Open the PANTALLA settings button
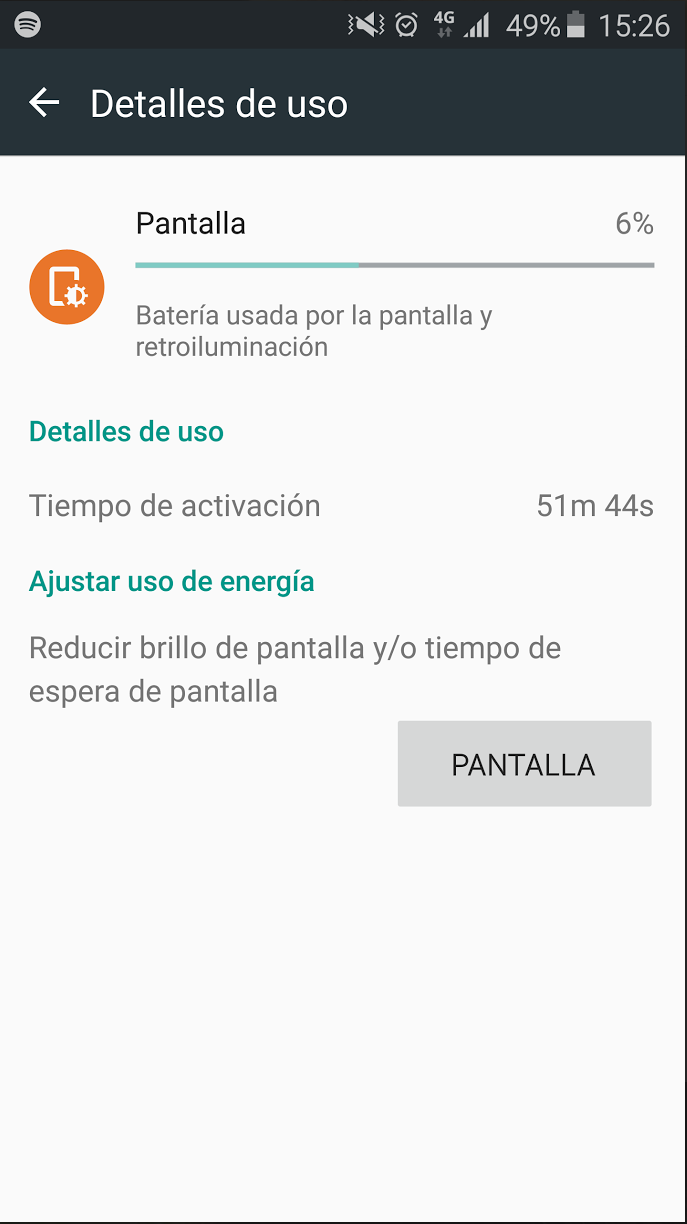The height and width of the screenshot is (1224, 687). point(524,764)
